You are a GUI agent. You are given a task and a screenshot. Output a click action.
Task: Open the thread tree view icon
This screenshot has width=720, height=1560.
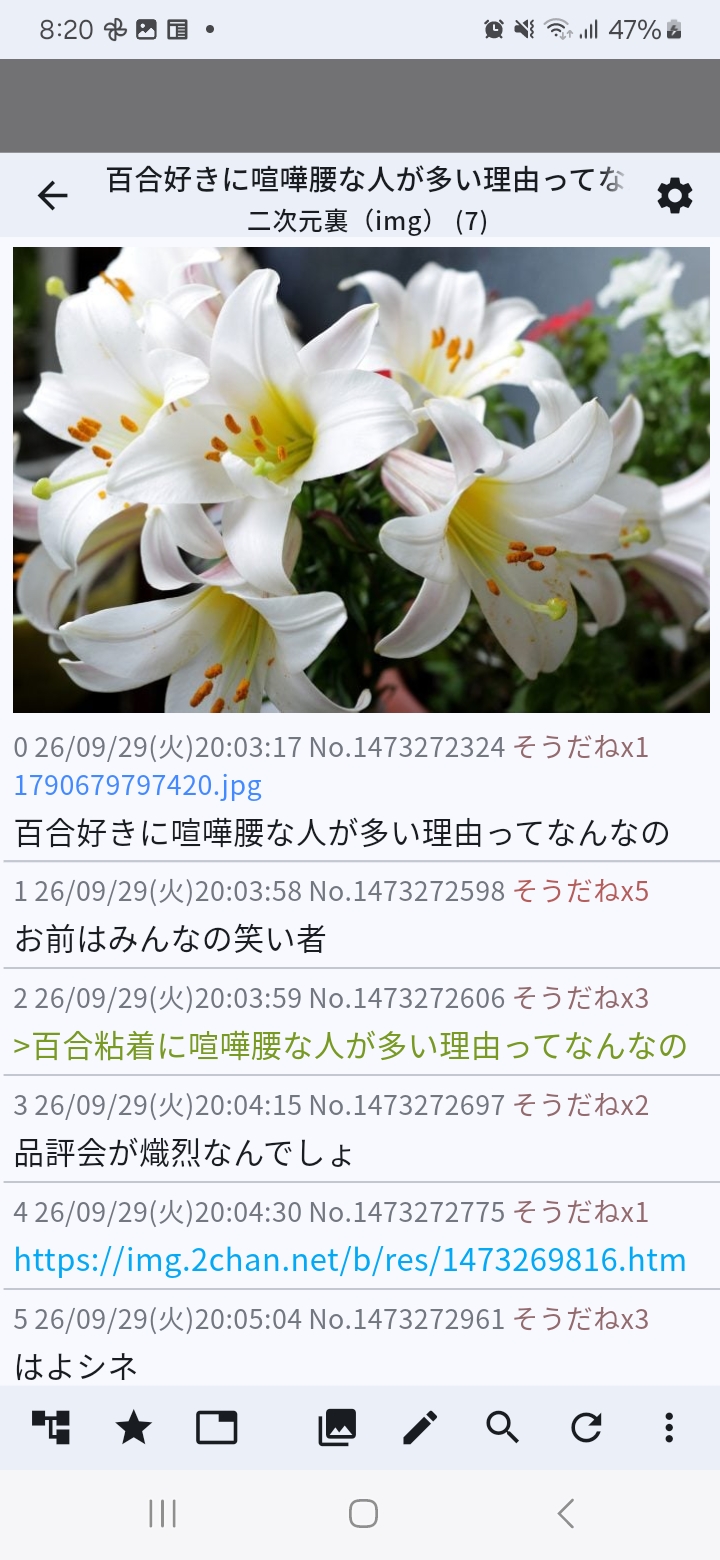(51, 1427)
